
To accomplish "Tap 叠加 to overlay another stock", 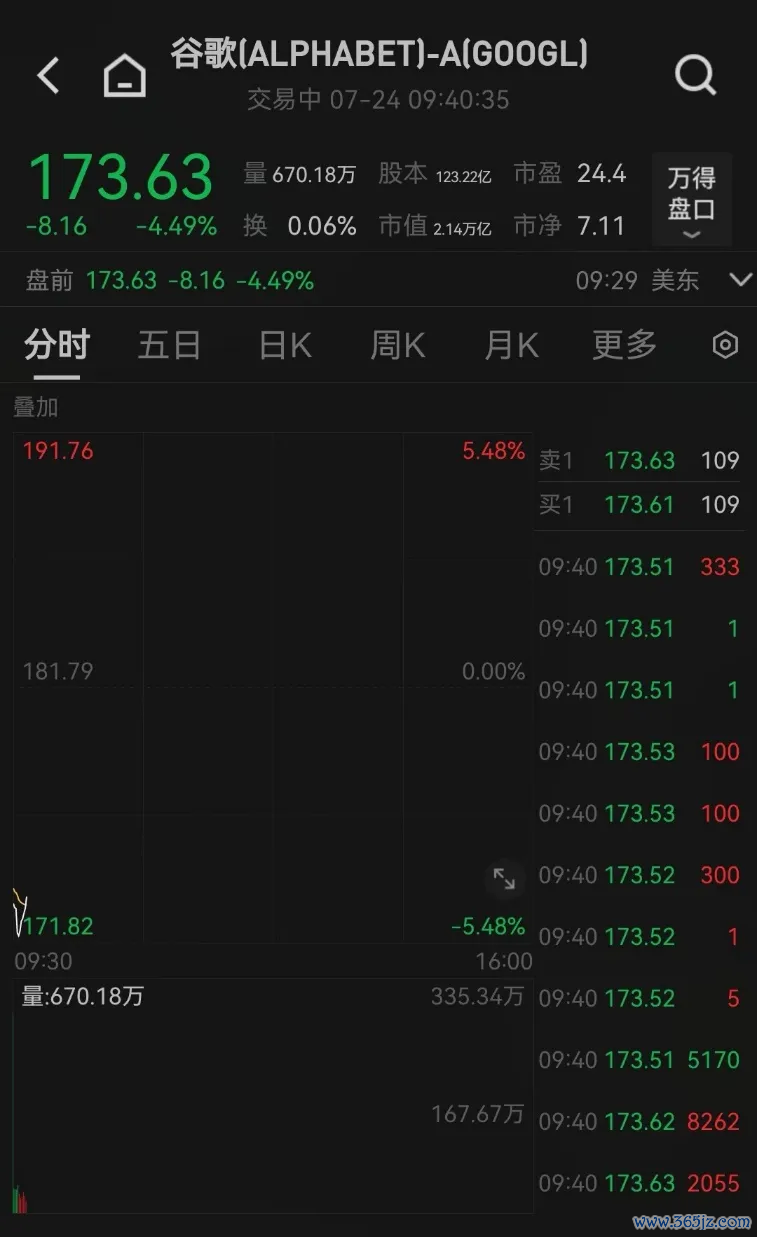I will (x=36, y=407).
